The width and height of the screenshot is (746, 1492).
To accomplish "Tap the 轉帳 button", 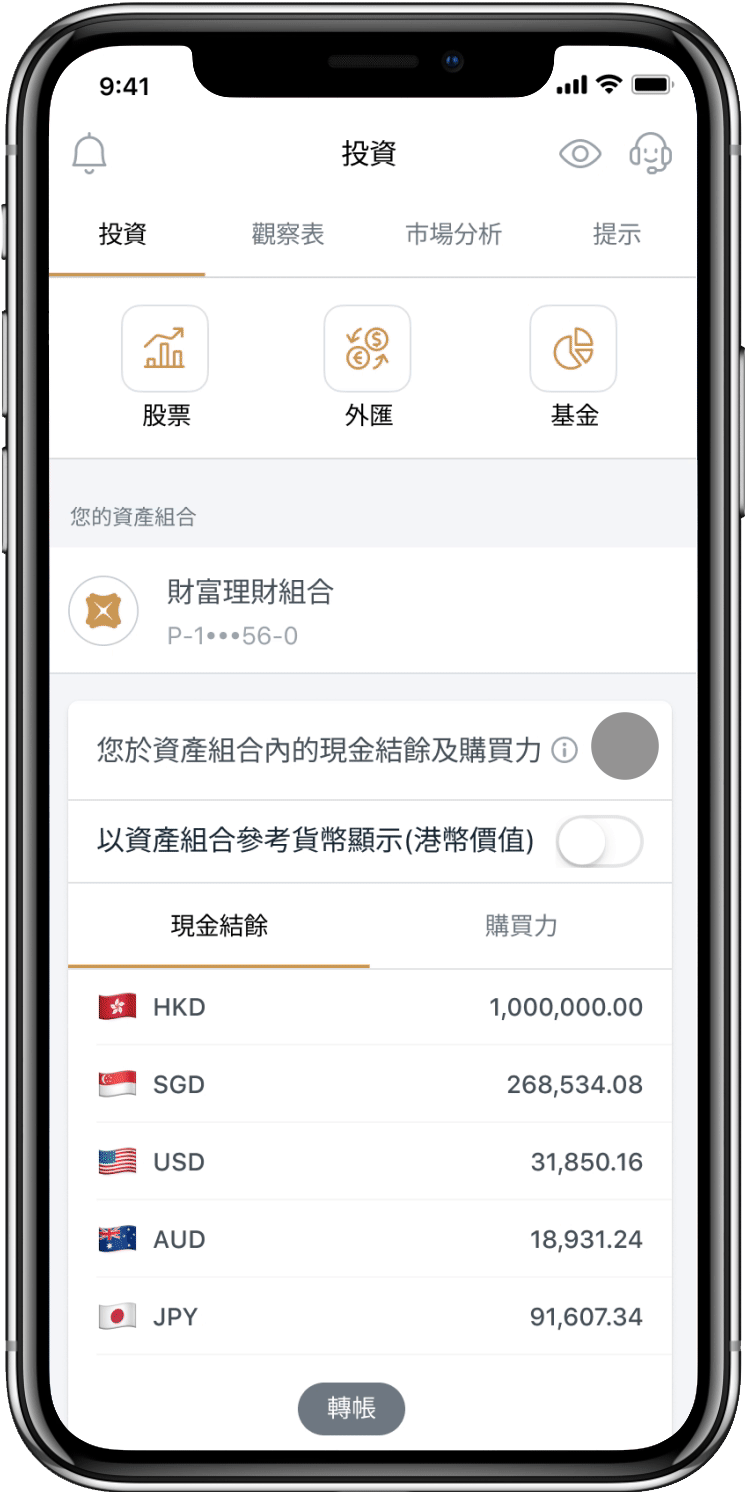I will [x=351, y=1409].
